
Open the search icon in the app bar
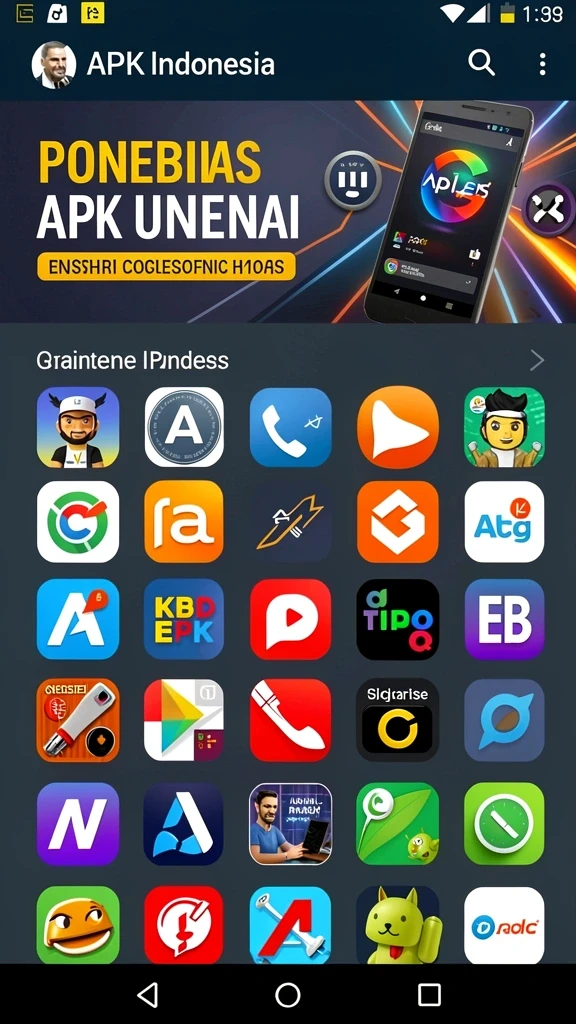click(x=482, y=63)
